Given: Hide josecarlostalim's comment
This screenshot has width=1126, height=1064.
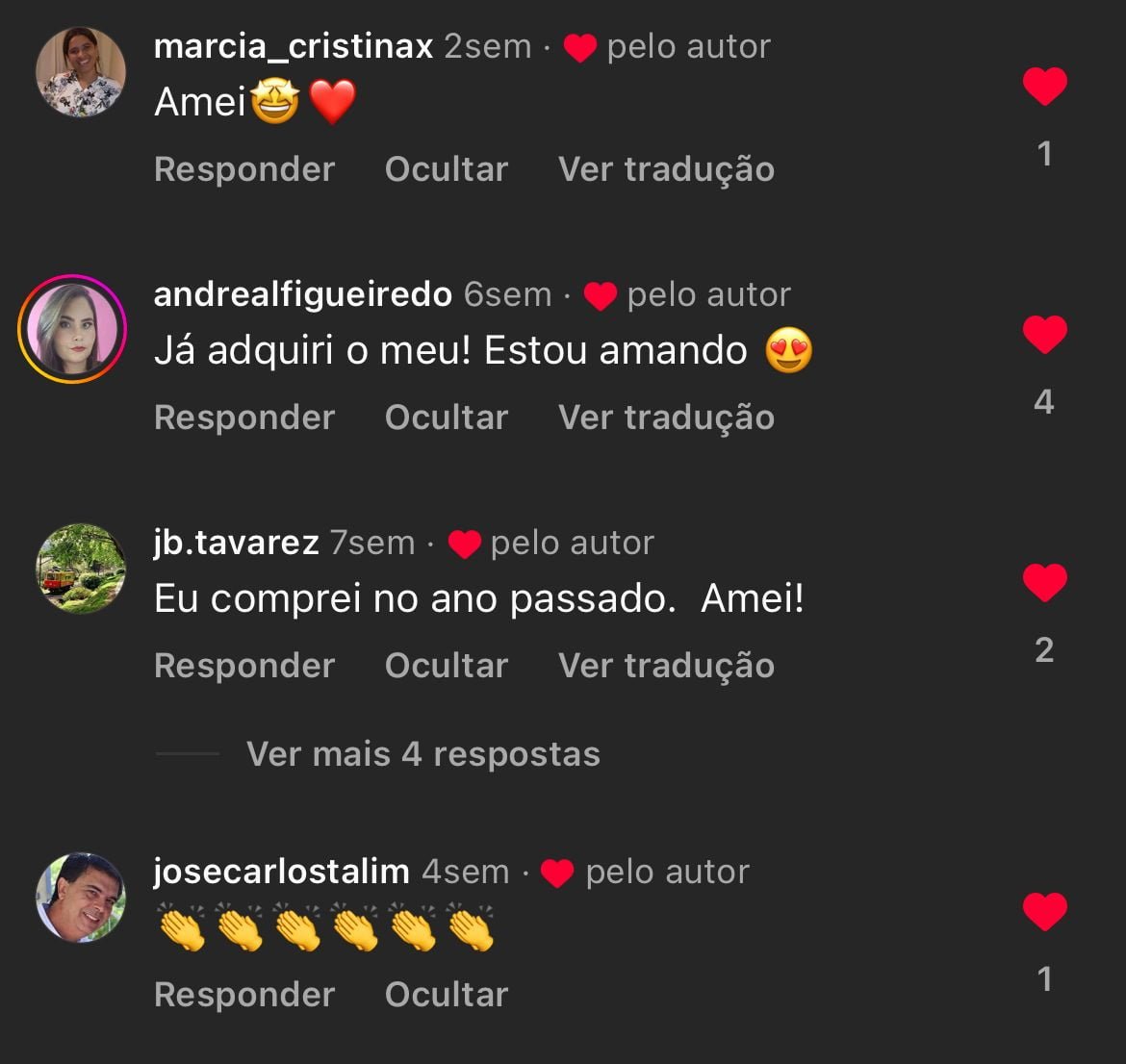Looking at the screenshot, I should click(x=446, y=995).
